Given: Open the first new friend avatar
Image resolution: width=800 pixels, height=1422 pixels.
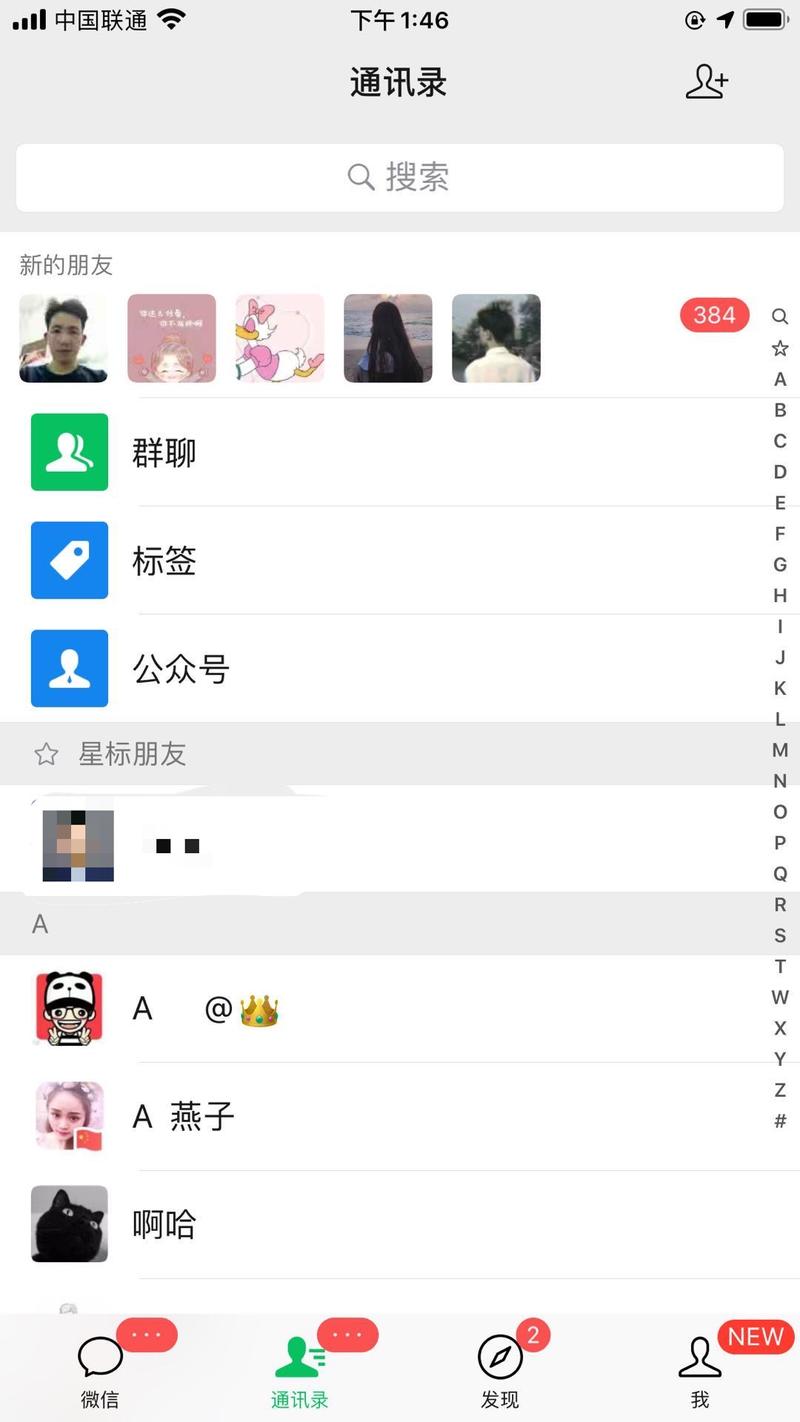Looking at the screenshot, I should coord(64,338).
